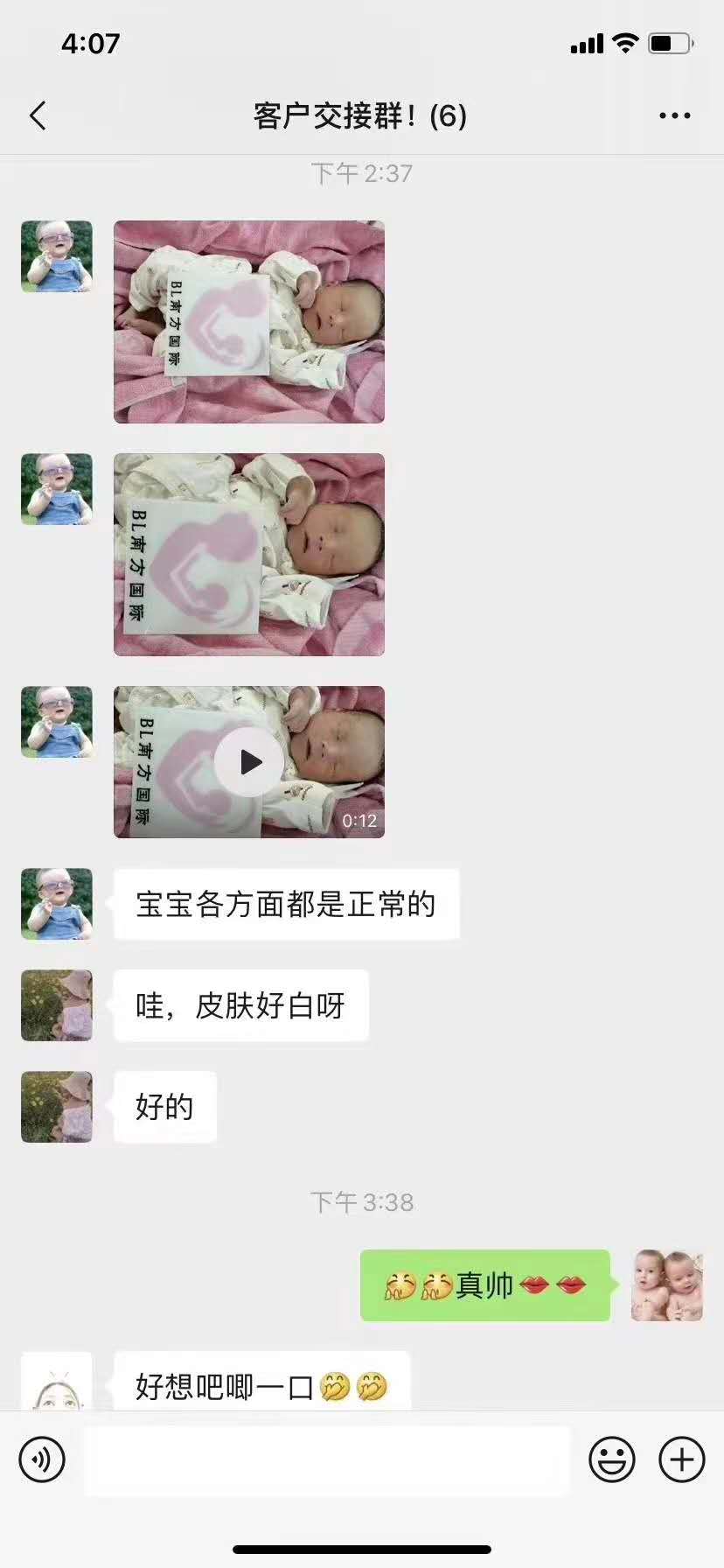Open the plus attachments menu
This screenshot has height=1568, width=724.
[682, 1459]
